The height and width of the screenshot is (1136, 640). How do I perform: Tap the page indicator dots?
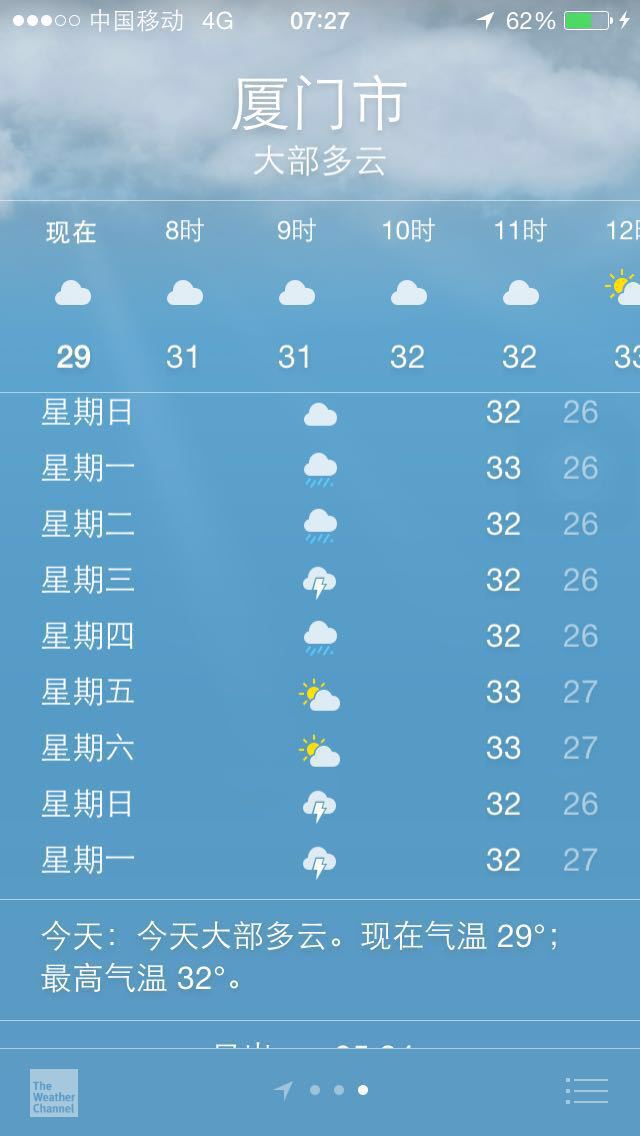point(321,1090)
